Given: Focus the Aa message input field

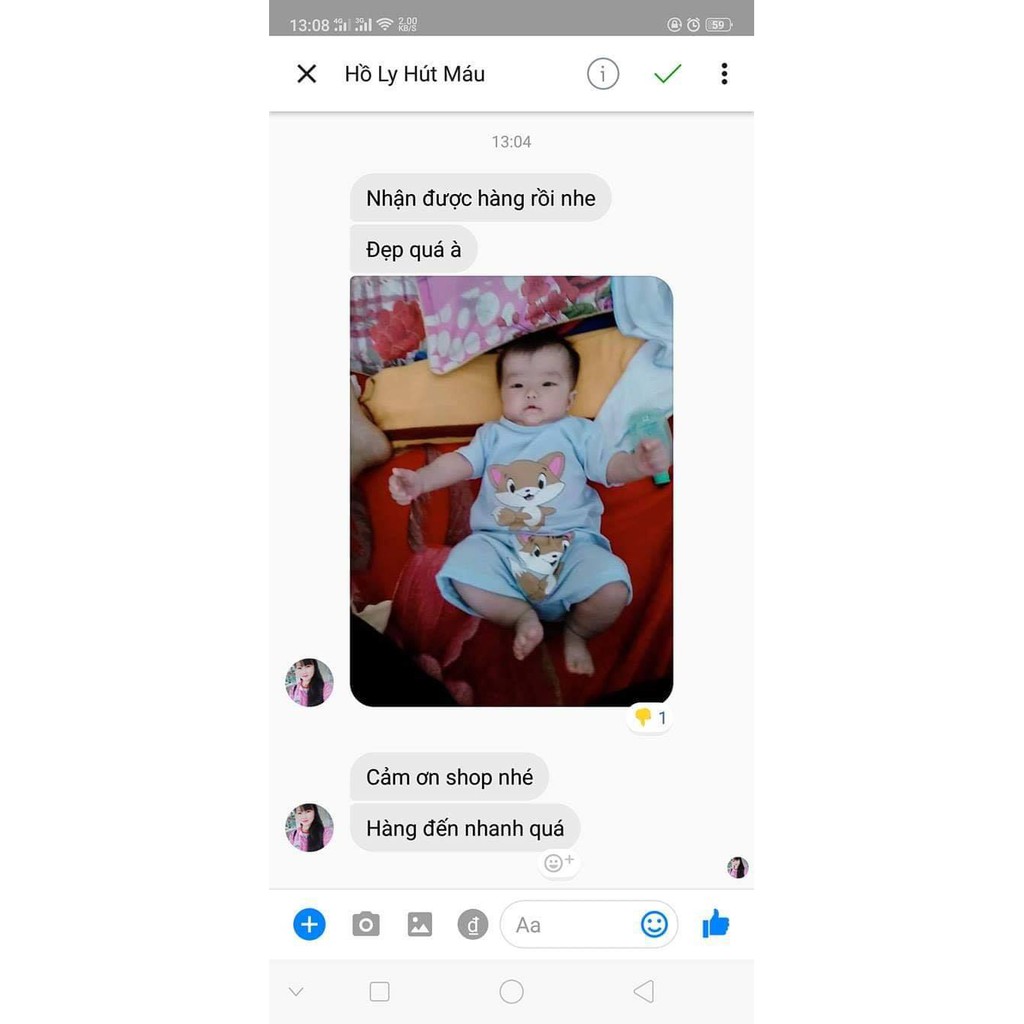Looking at the screenshot, I should 570,925.
